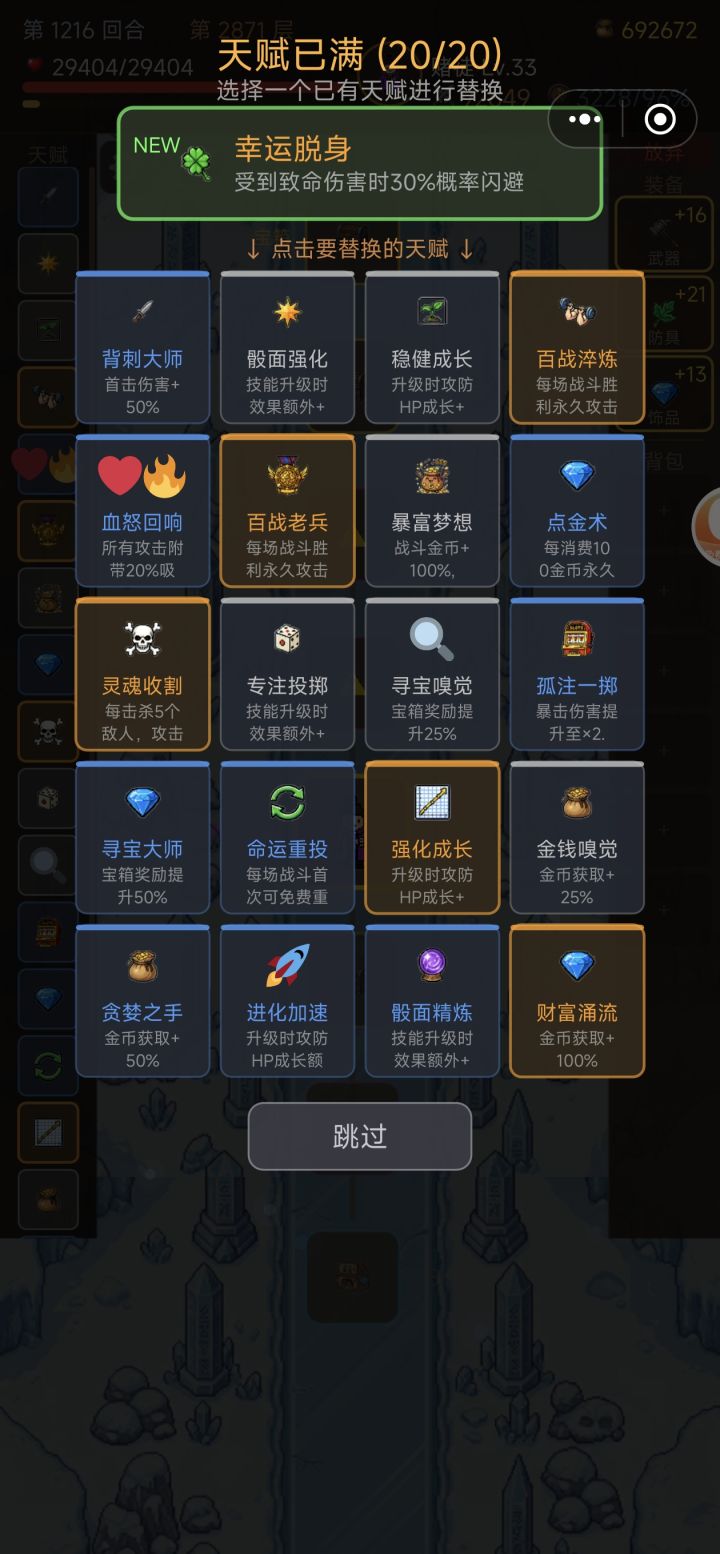The height and width of the screenshot is (1554, 720).
Task: Open the mini program "..." menu
Action: pyautogui.click(x=583, y=118)
